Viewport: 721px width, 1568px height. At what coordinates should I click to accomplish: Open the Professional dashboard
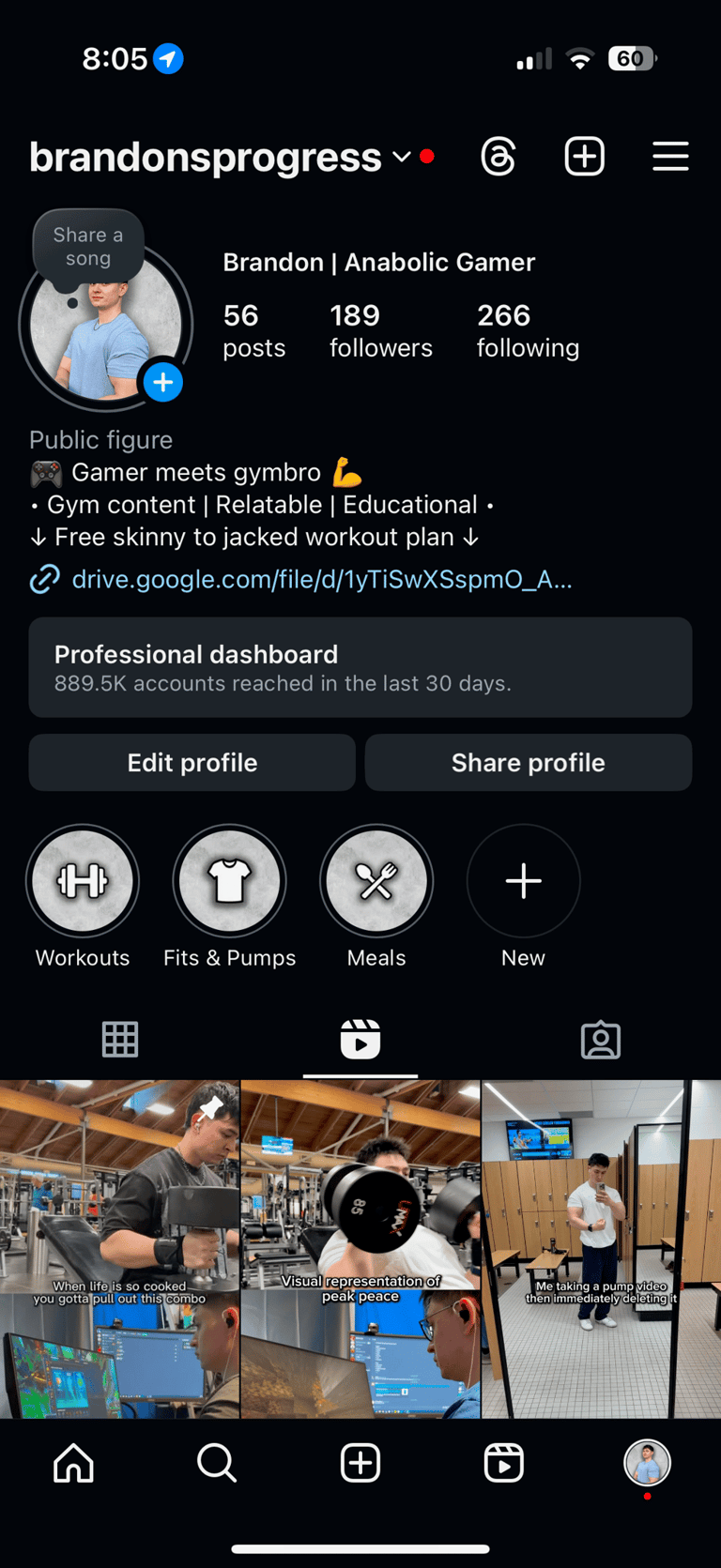[360, 667]
